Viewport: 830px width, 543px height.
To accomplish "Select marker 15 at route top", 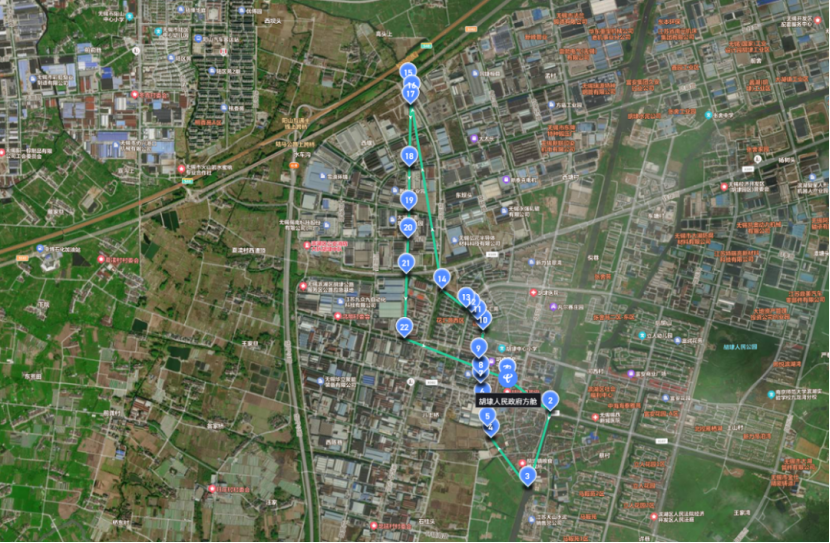I will pyautogui.click(x=407, y=71).
